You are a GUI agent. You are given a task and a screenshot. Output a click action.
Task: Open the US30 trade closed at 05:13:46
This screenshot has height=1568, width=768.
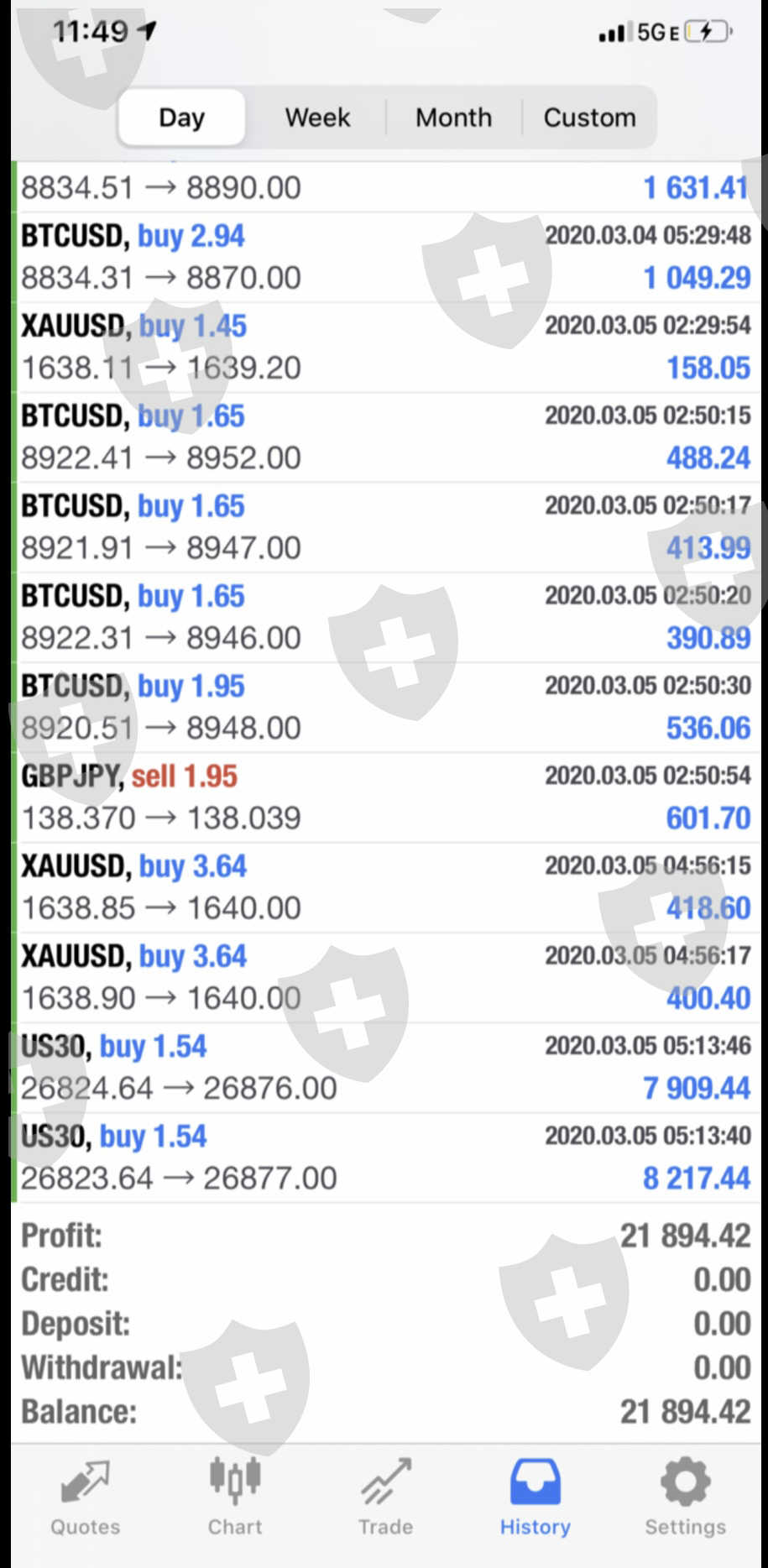(384, 1068)
